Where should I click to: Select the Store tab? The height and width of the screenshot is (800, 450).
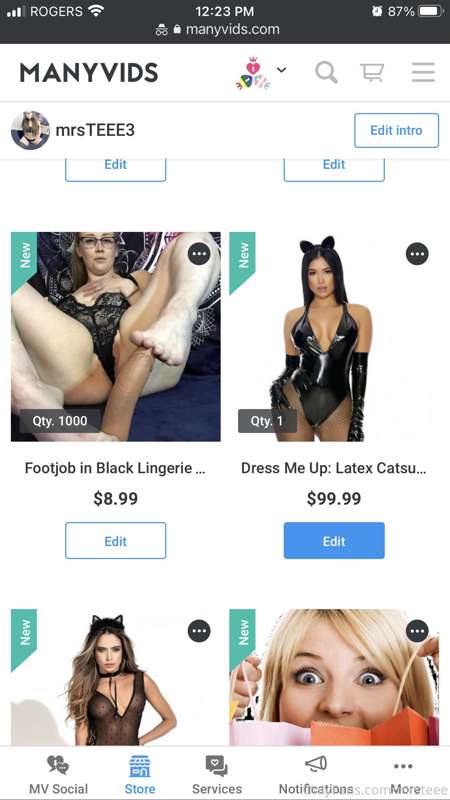(140, 775)
